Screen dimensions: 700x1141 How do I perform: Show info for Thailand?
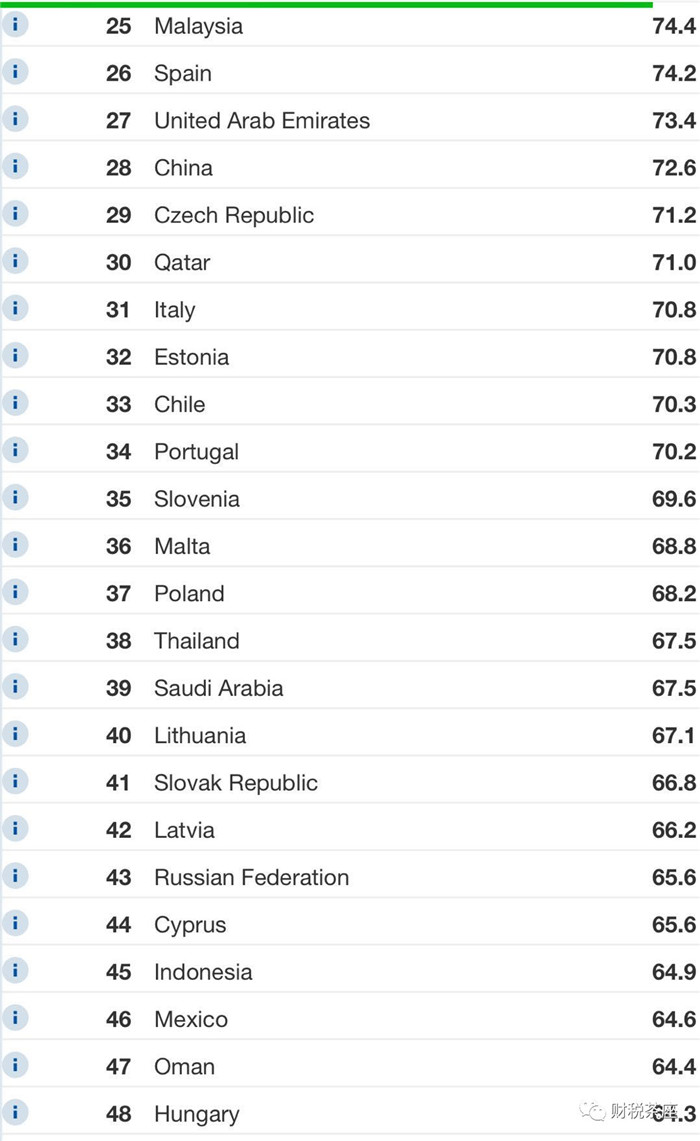pos(15,640)
